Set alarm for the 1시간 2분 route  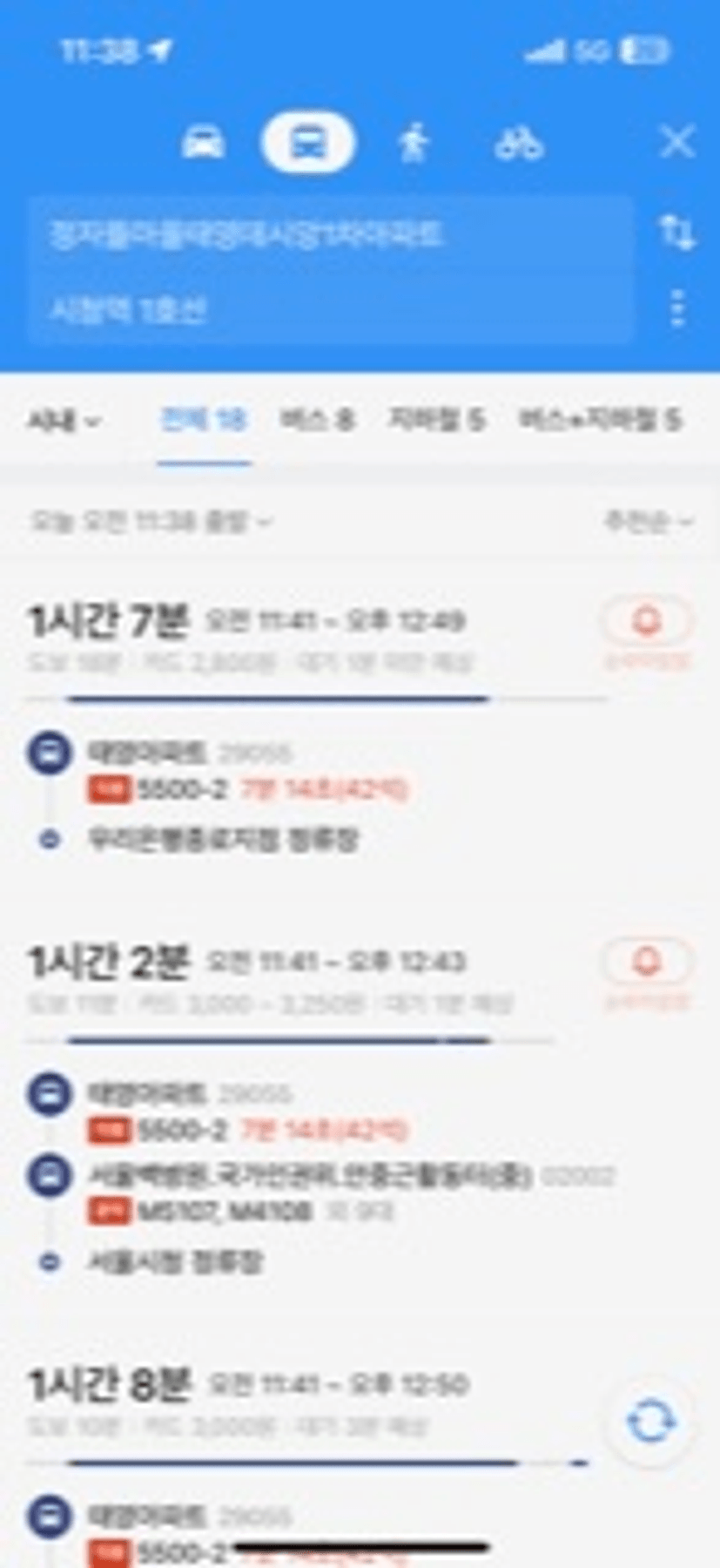click(646, 963)
